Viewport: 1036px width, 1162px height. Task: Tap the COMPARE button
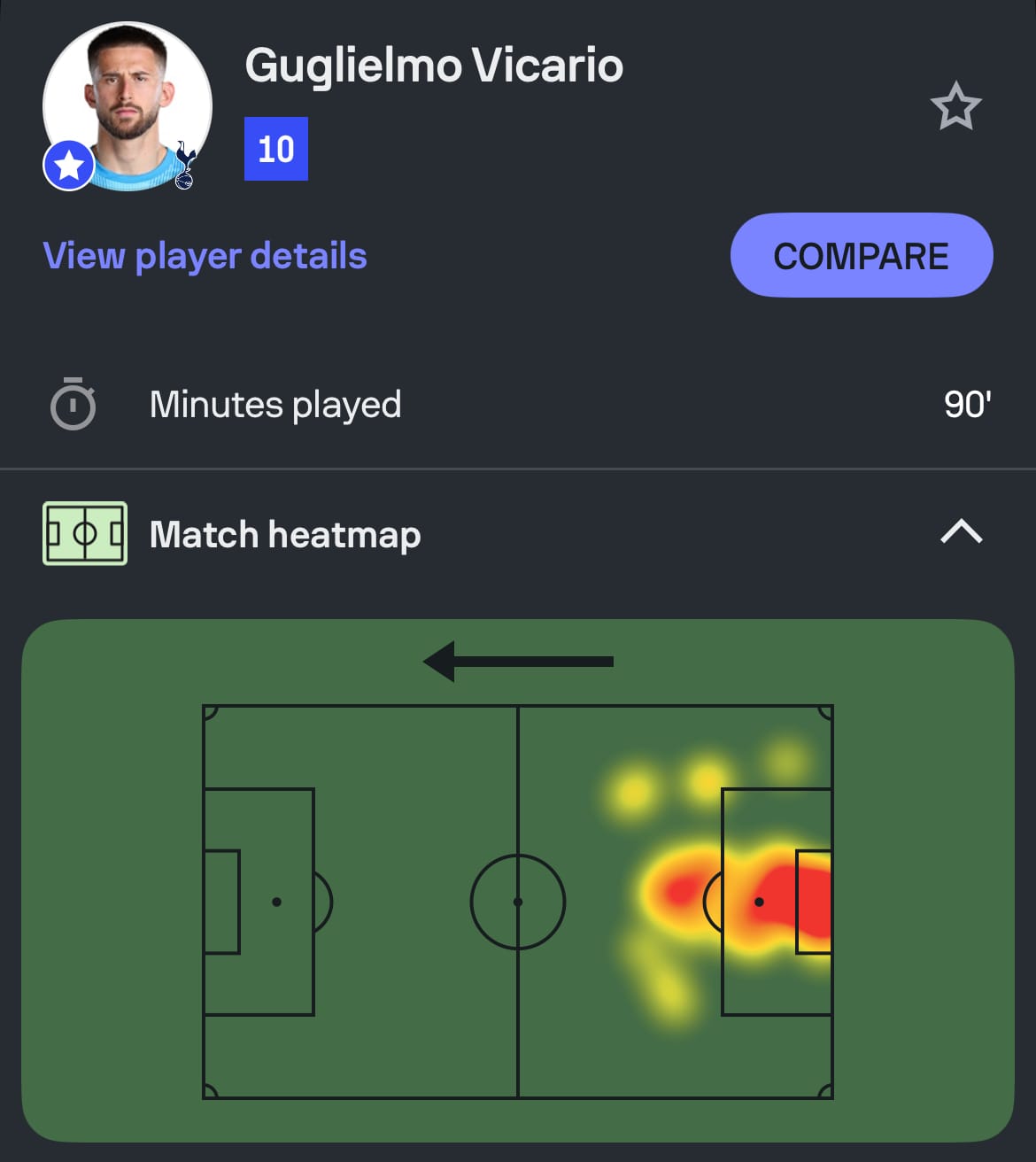(861, 256)
